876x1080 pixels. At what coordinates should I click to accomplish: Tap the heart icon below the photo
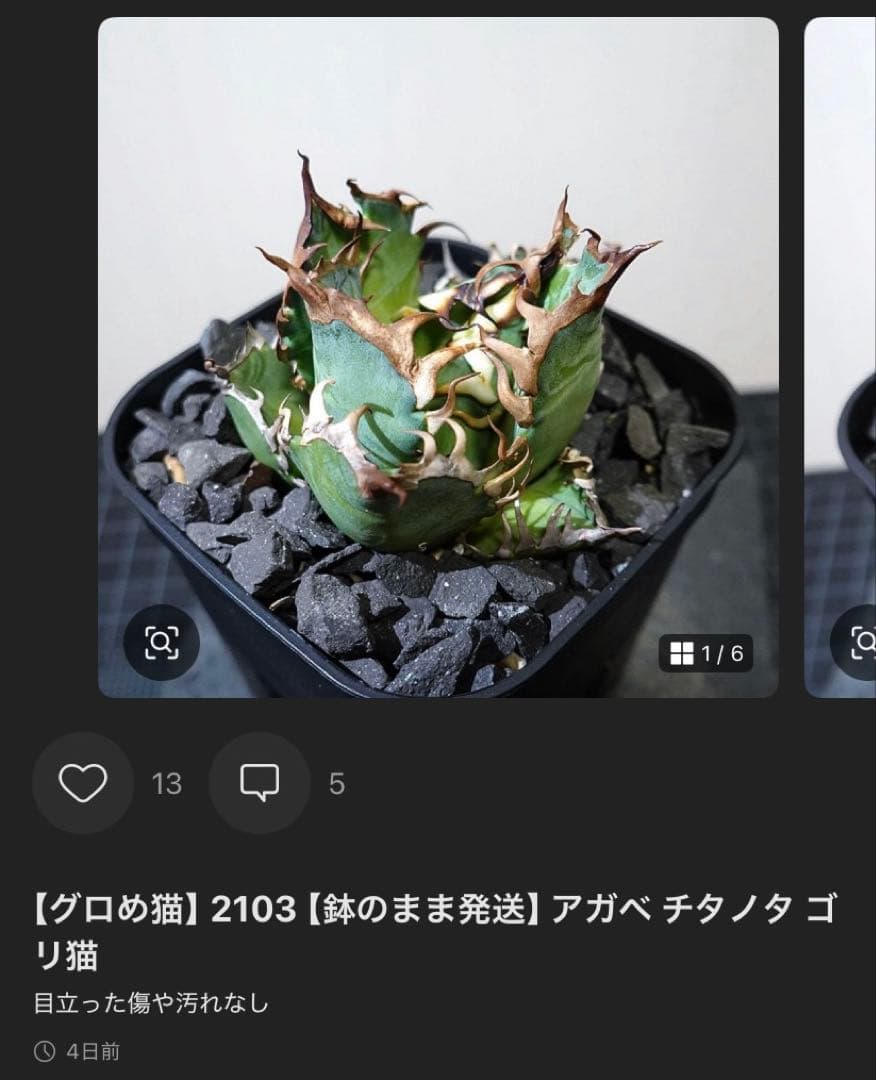tap(82, 784)
